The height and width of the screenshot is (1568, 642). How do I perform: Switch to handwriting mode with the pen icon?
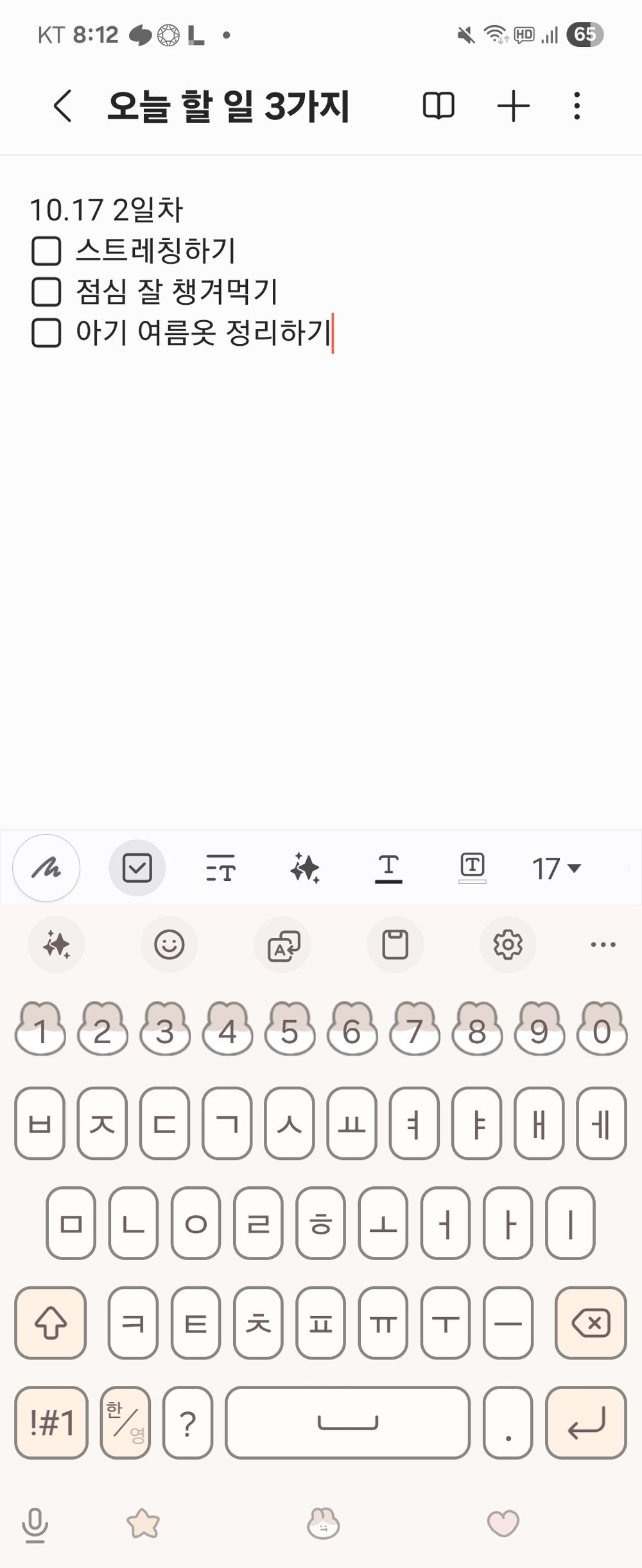click(x=46, y=867)
